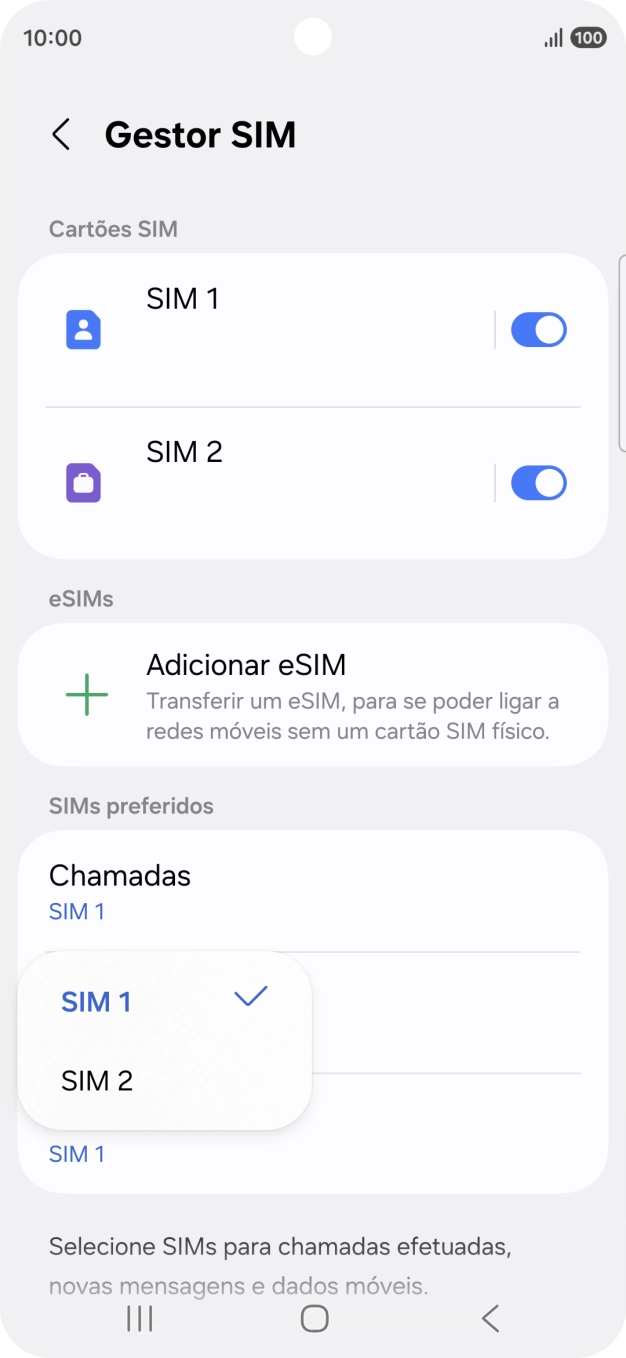
Task: Turn off the SIM 1 switch
Action: (538, 330)
